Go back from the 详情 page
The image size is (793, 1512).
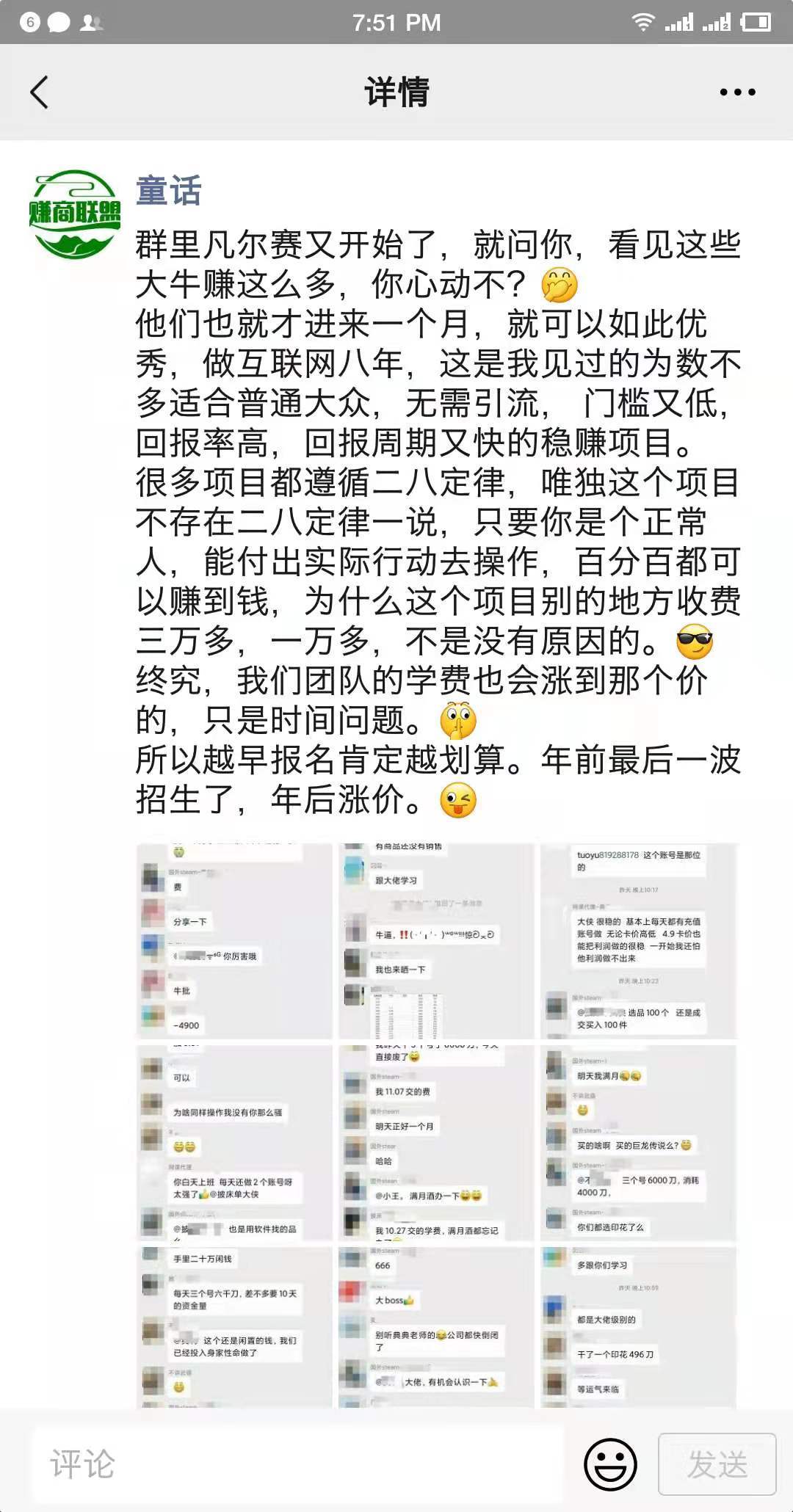pos(40,92)
